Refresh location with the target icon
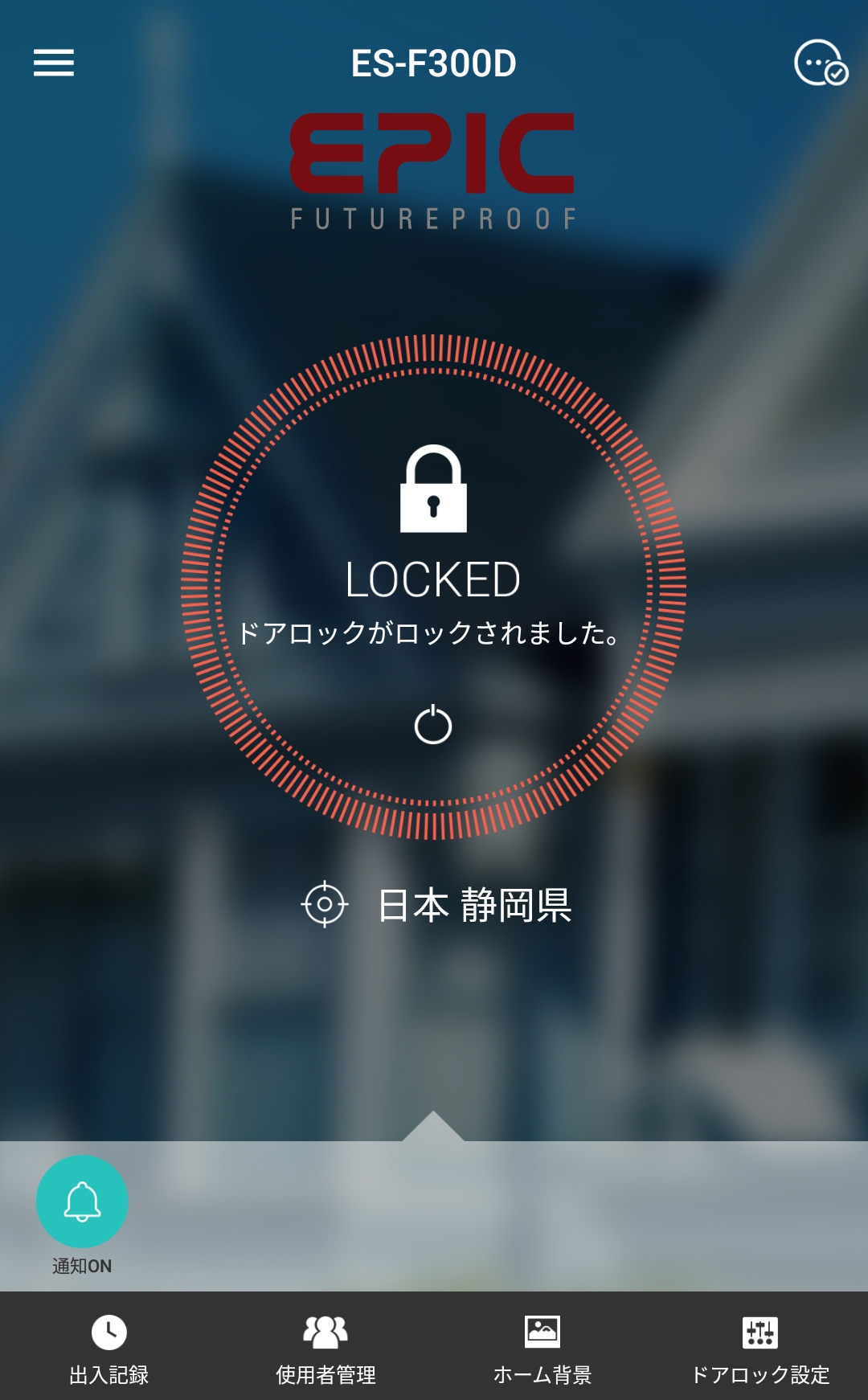The height and width of the screenshot is (1400, 868). [x=325, y=904]
